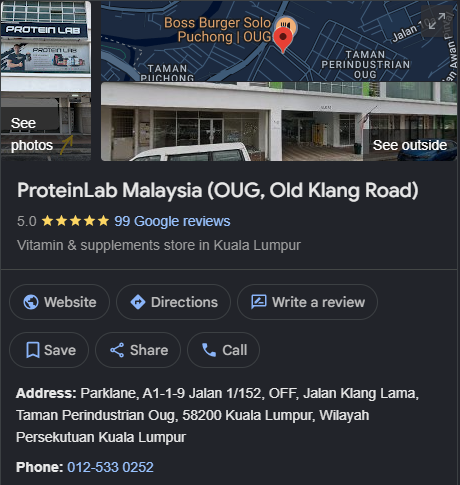Dial the phone number 012-533 0252

110,467
